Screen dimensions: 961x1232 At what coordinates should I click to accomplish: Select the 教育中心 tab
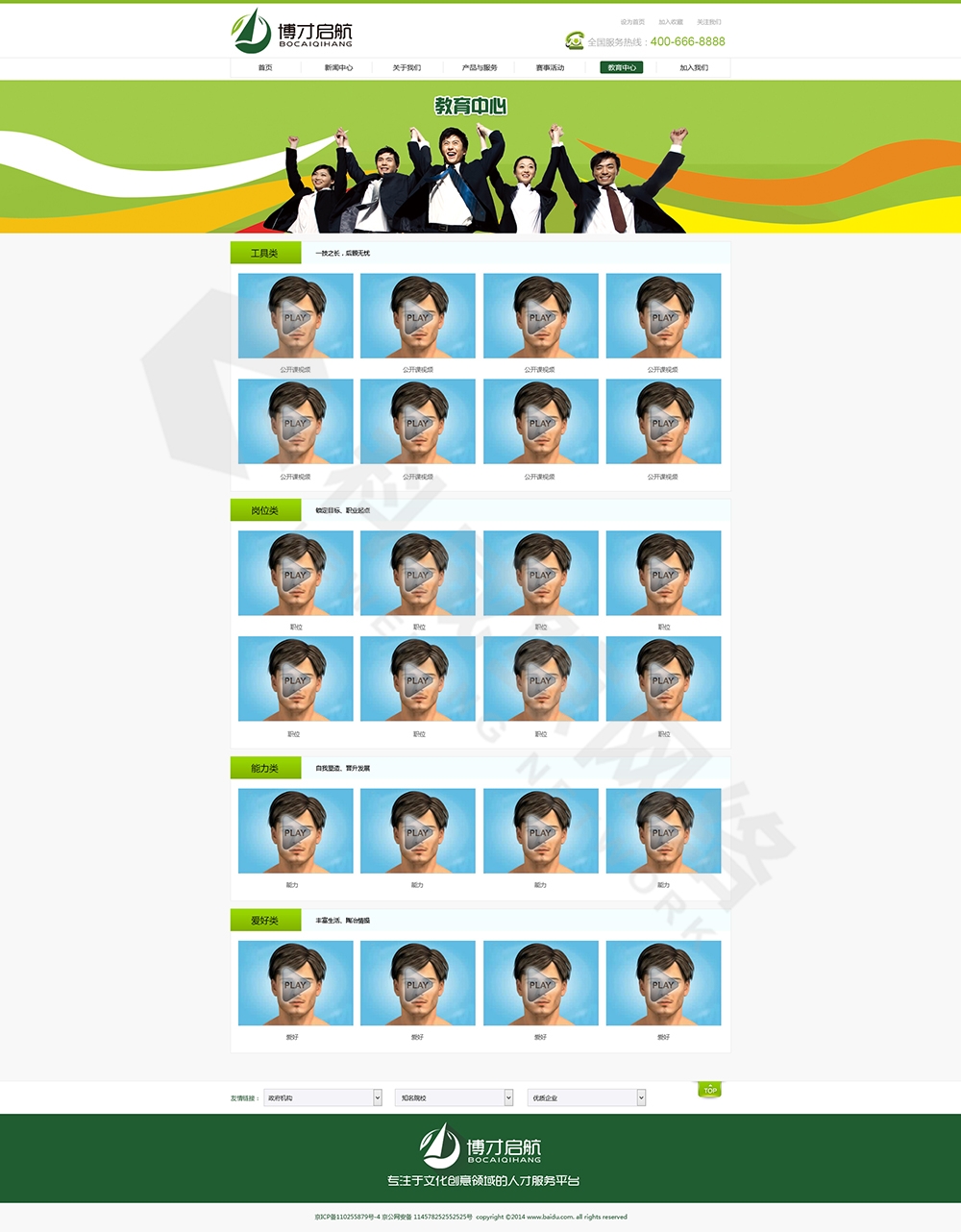[x=622, y=68]
